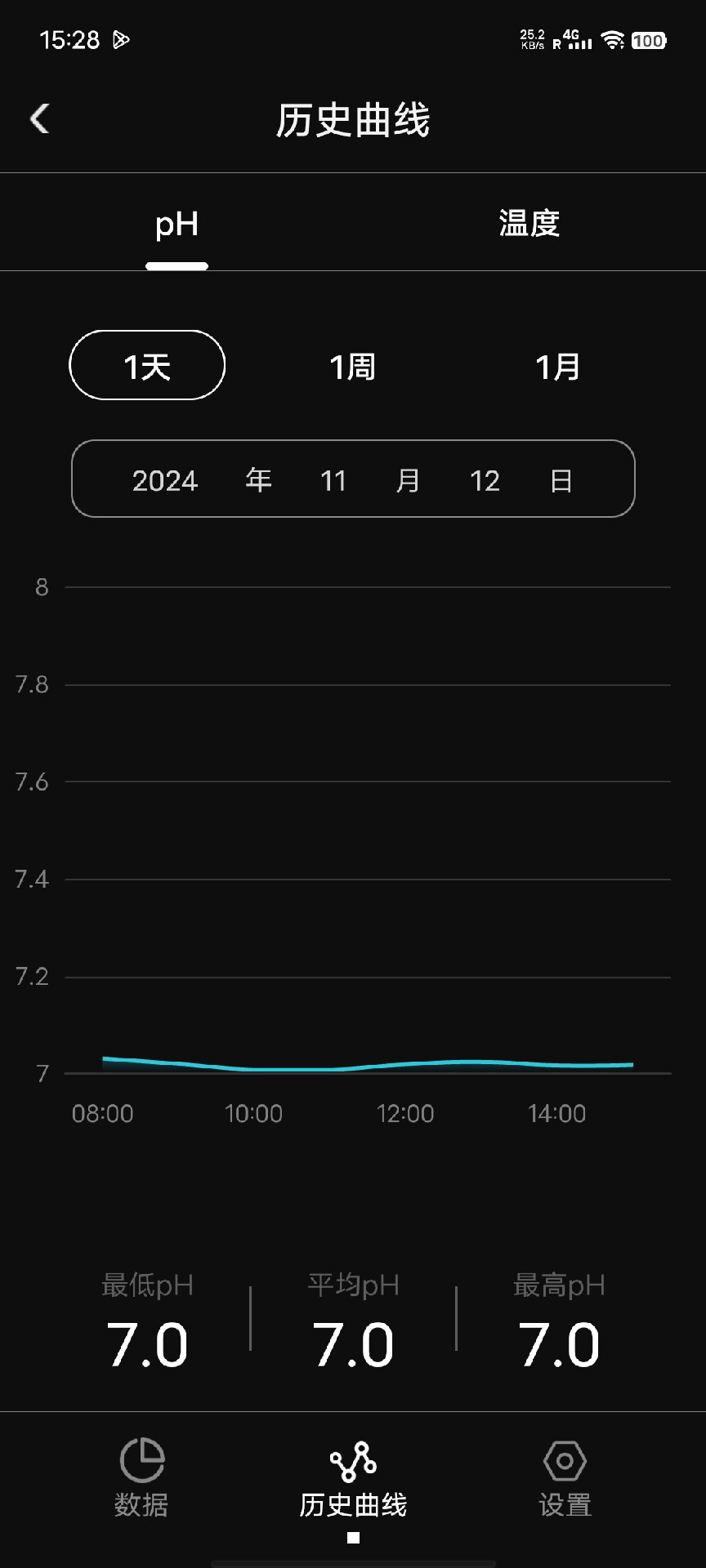Tap the blue pH curve on the chart
This screenshot has height=1568, width=706.
[x=351, y=1064]
